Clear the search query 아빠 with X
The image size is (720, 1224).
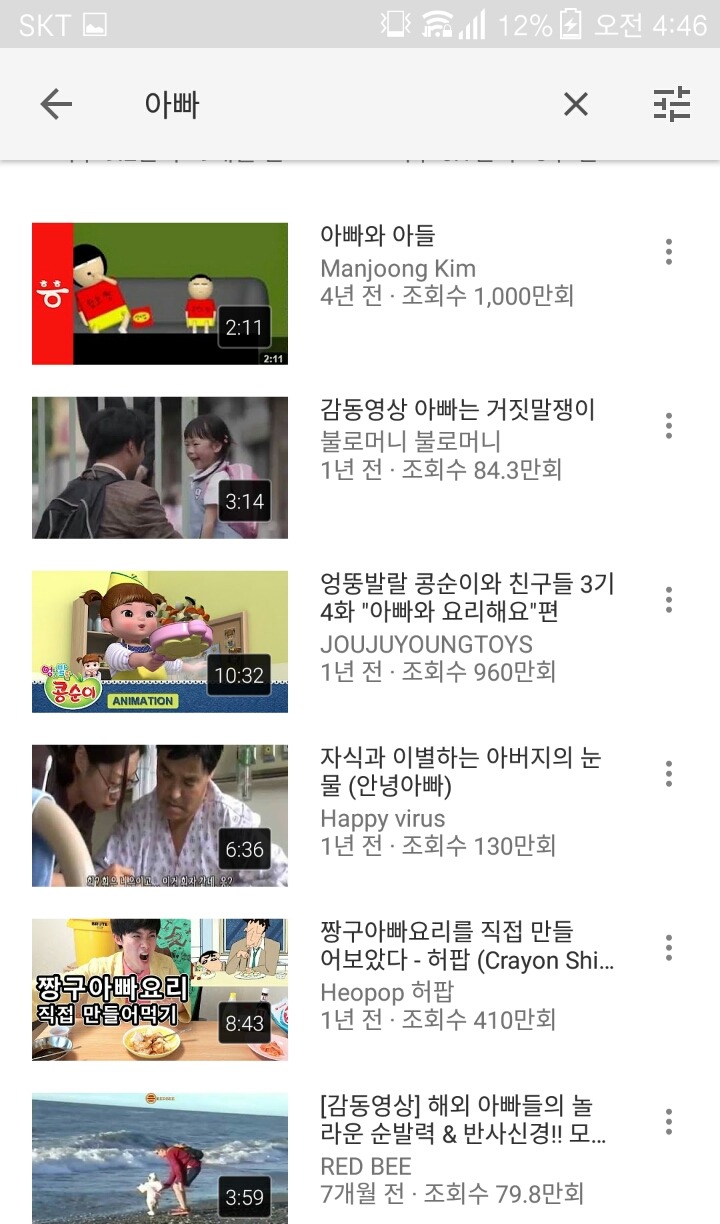(x=576, y=104)
